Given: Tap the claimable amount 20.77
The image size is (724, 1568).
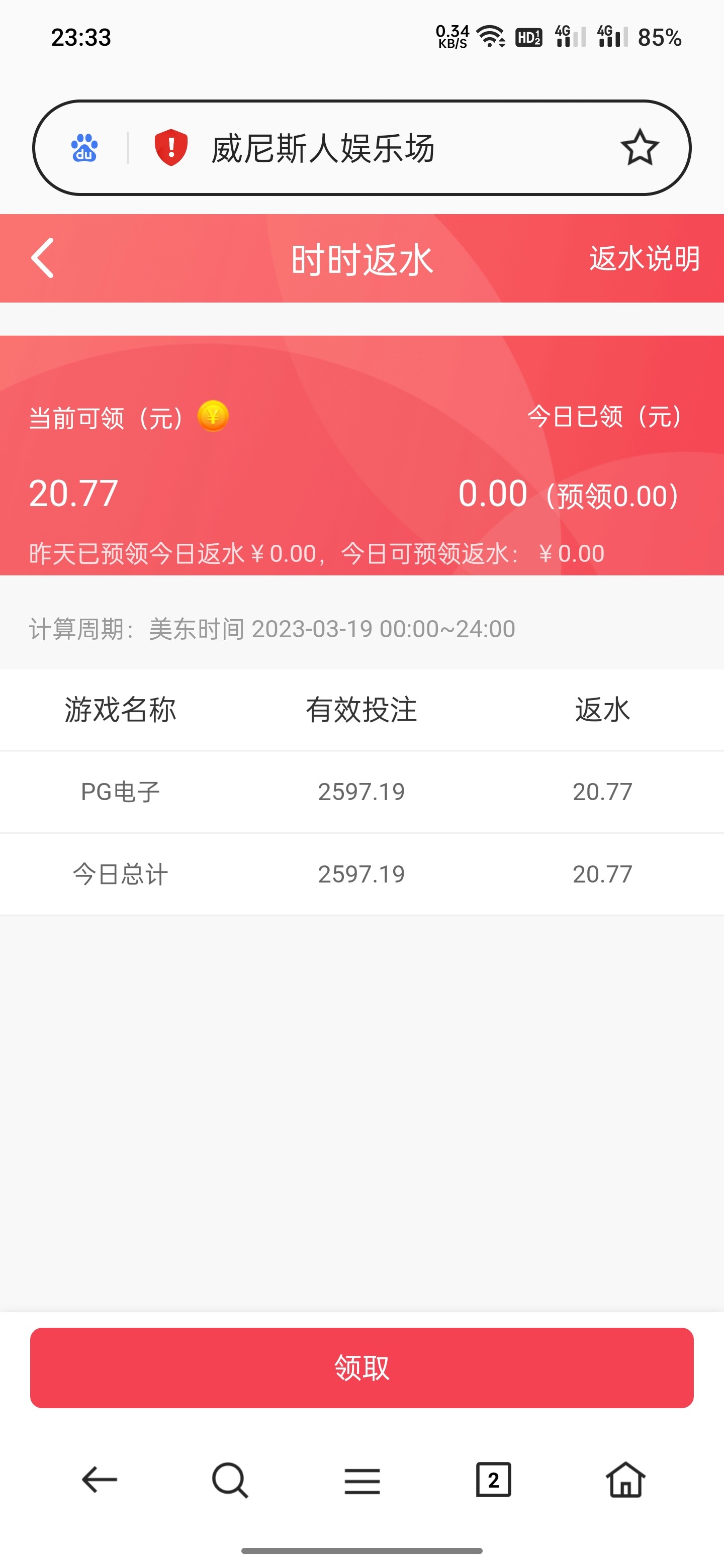Looking at the screenshot, I should 72,493.
